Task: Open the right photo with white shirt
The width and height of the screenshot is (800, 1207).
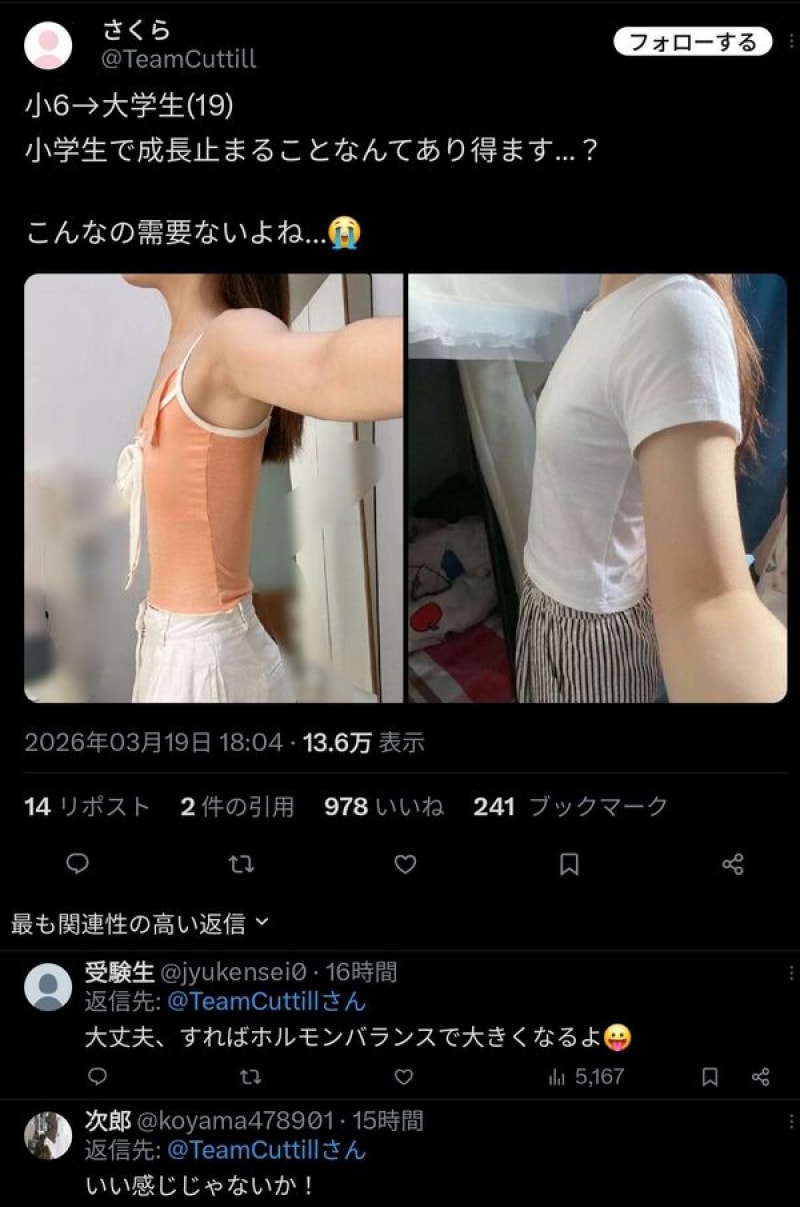Action: [x=597, y=488]
